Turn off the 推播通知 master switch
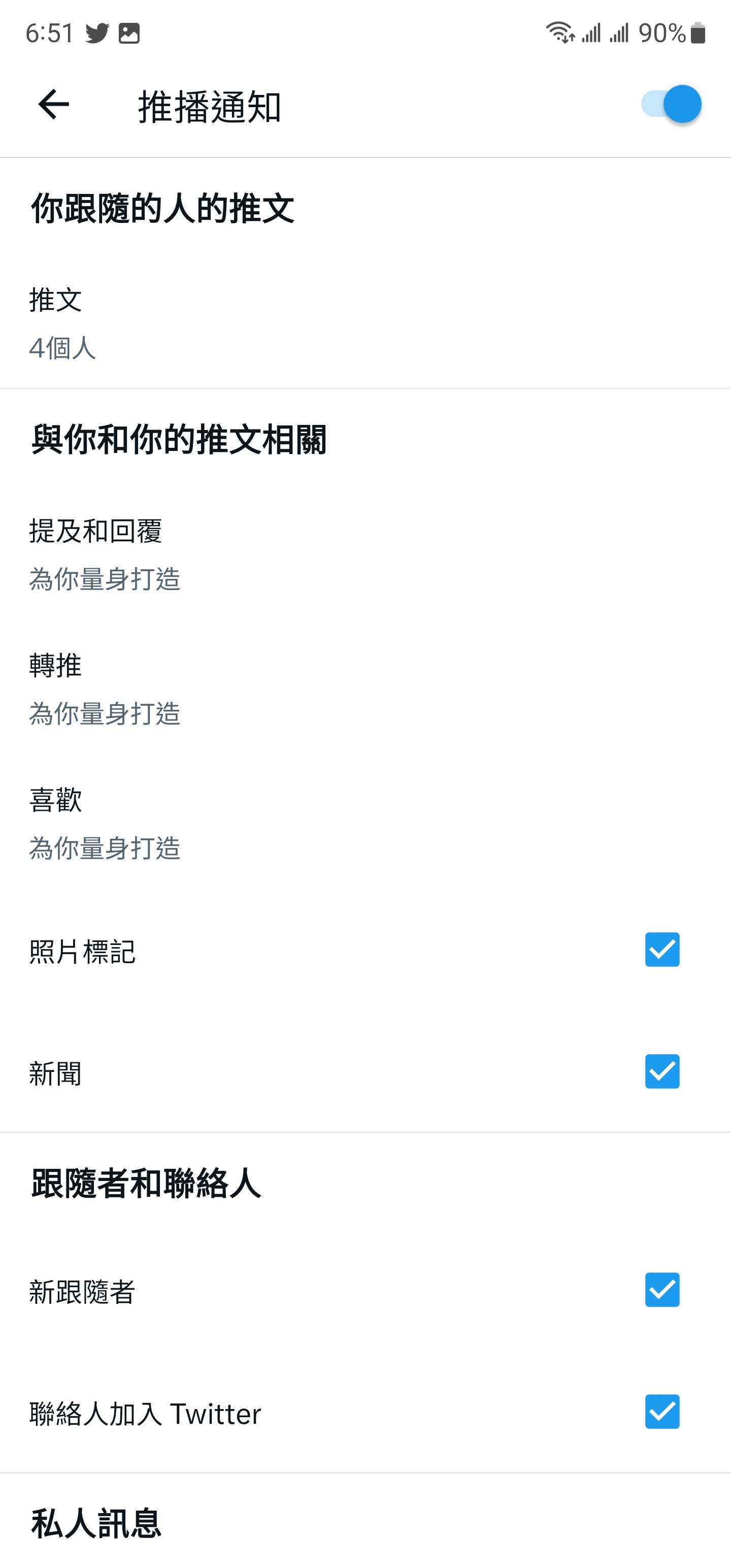 [x=671, y=104]
